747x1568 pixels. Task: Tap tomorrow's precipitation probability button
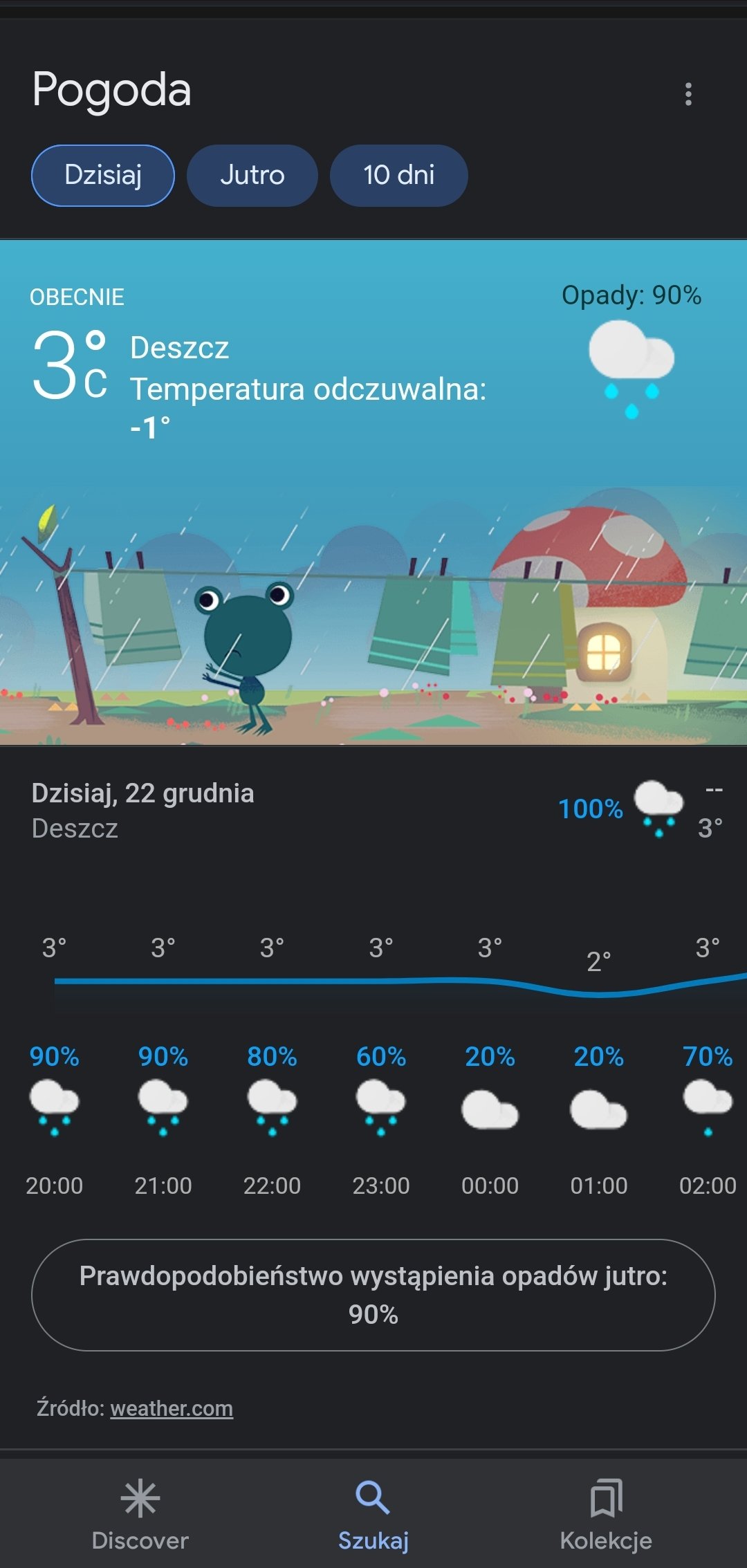pos(373,1295)
